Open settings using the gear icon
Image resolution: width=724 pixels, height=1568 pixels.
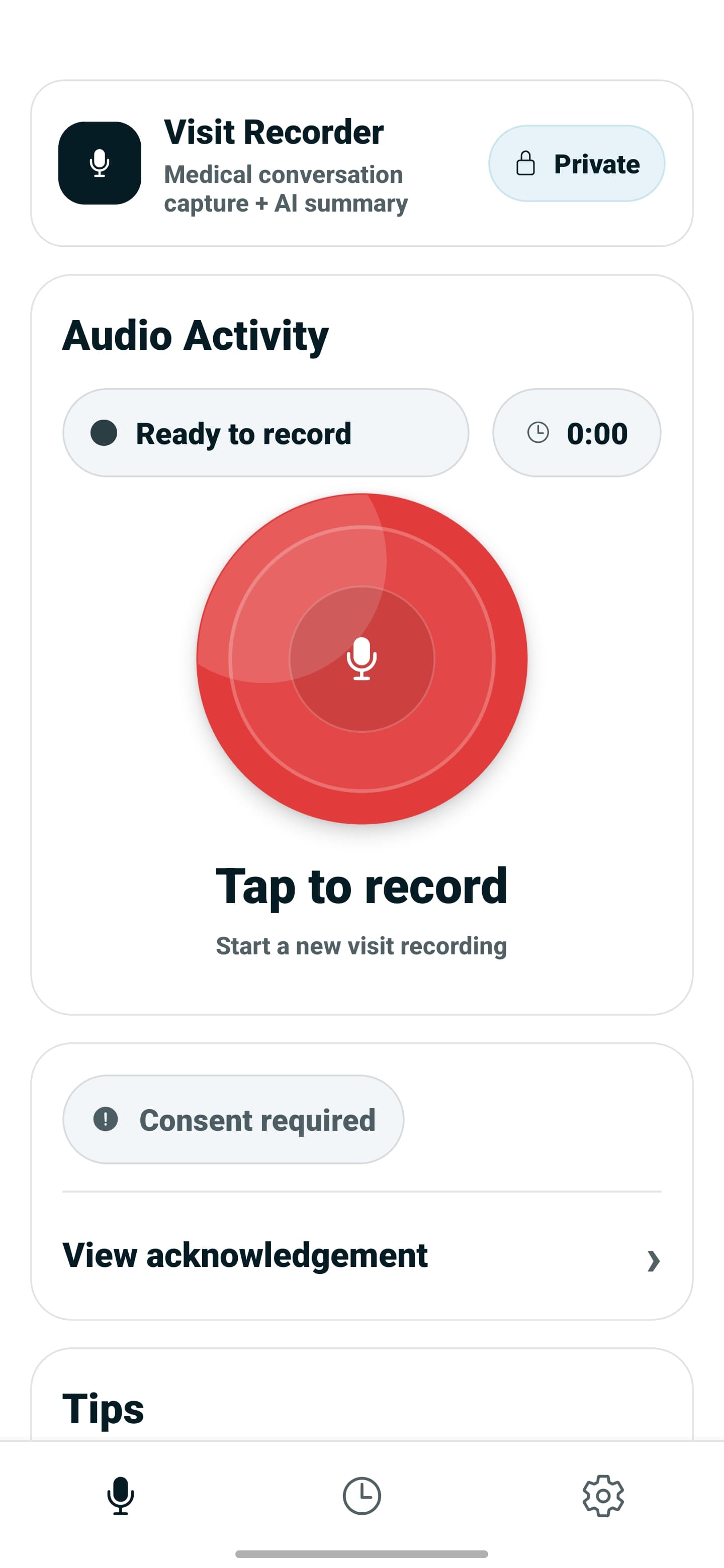(603, 1497)
